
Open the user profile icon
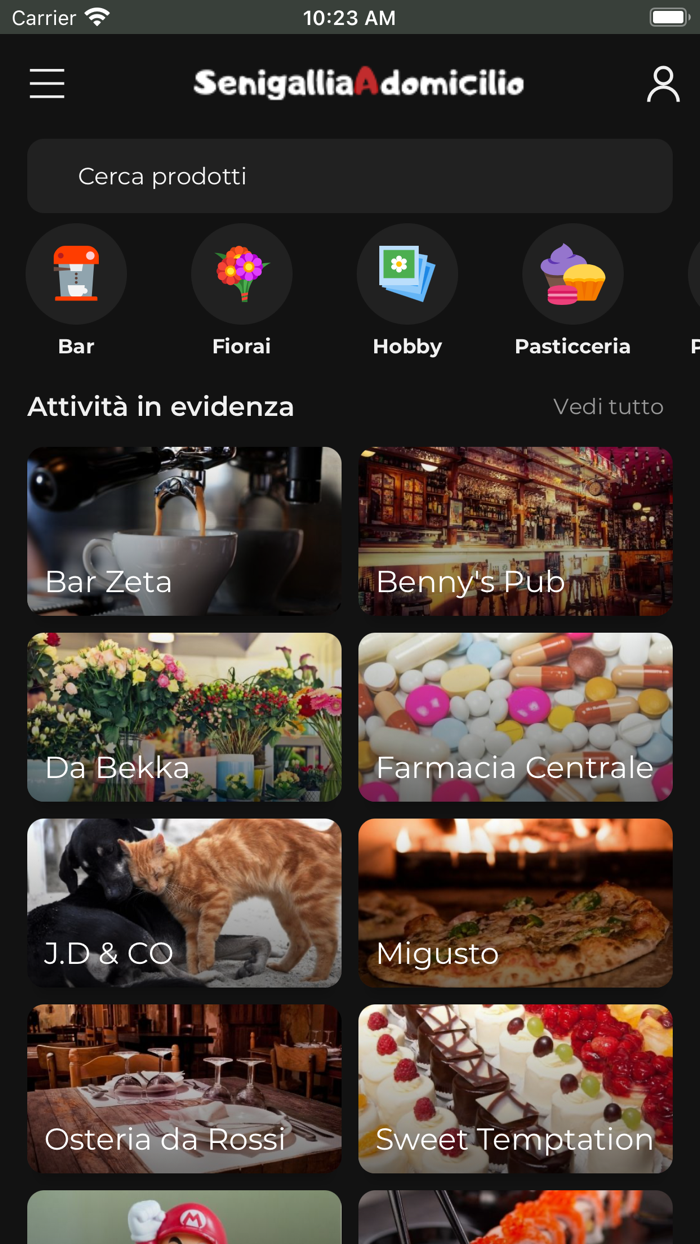click(662, 85)
